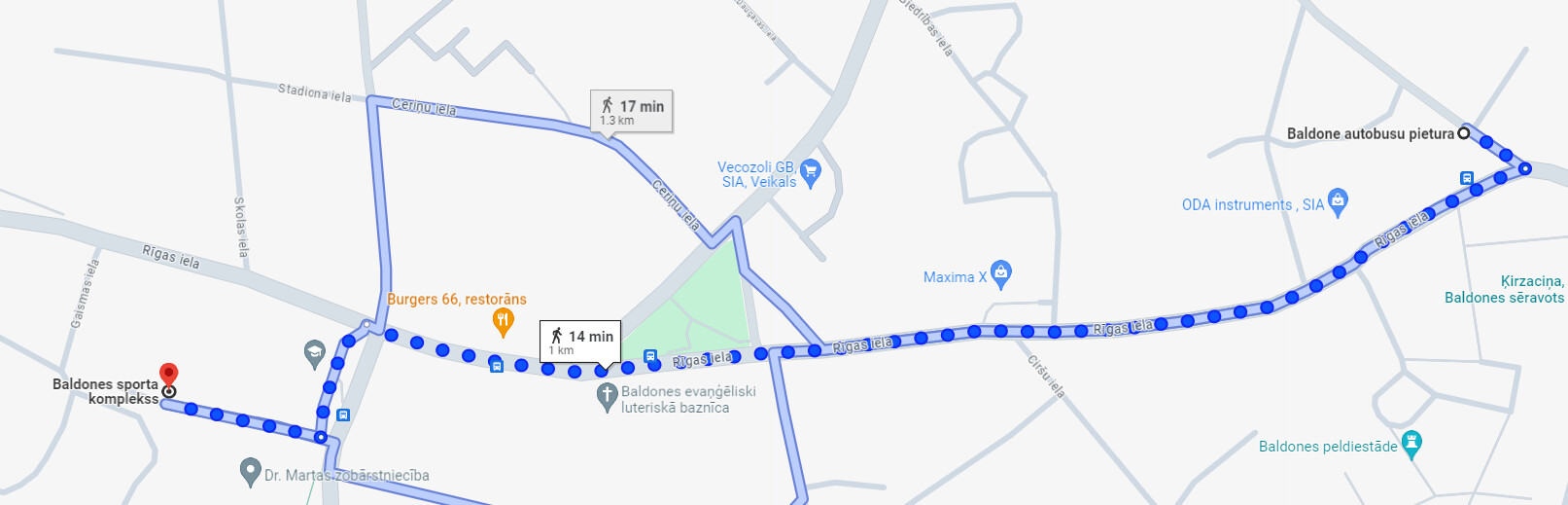The height and width of the screenshot is (505, 1568).
Task: Open the Burgers 66 restaurant marker
Action: [504, 321]
